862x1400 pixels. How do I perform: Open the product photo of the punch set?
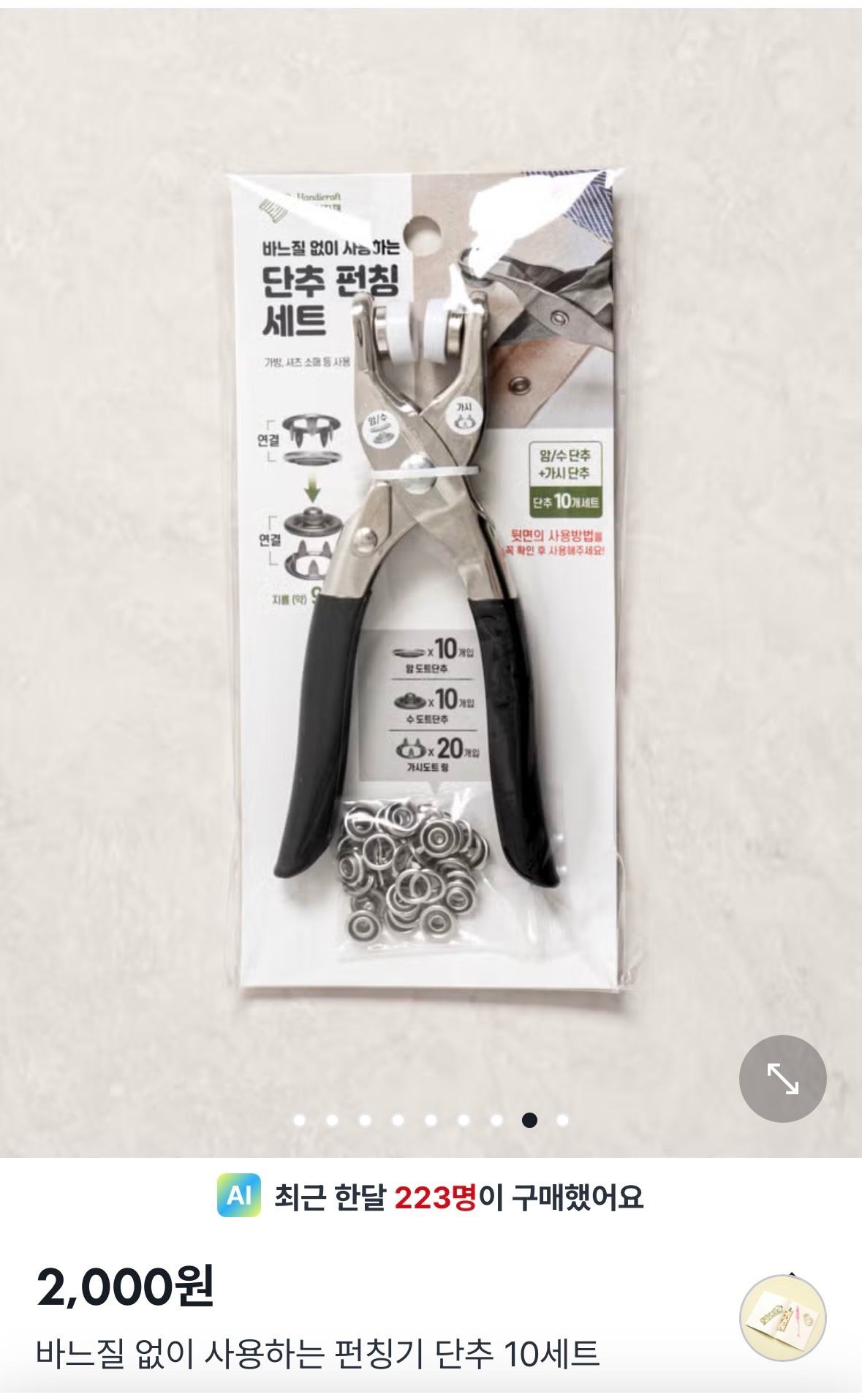click(430, 585)
